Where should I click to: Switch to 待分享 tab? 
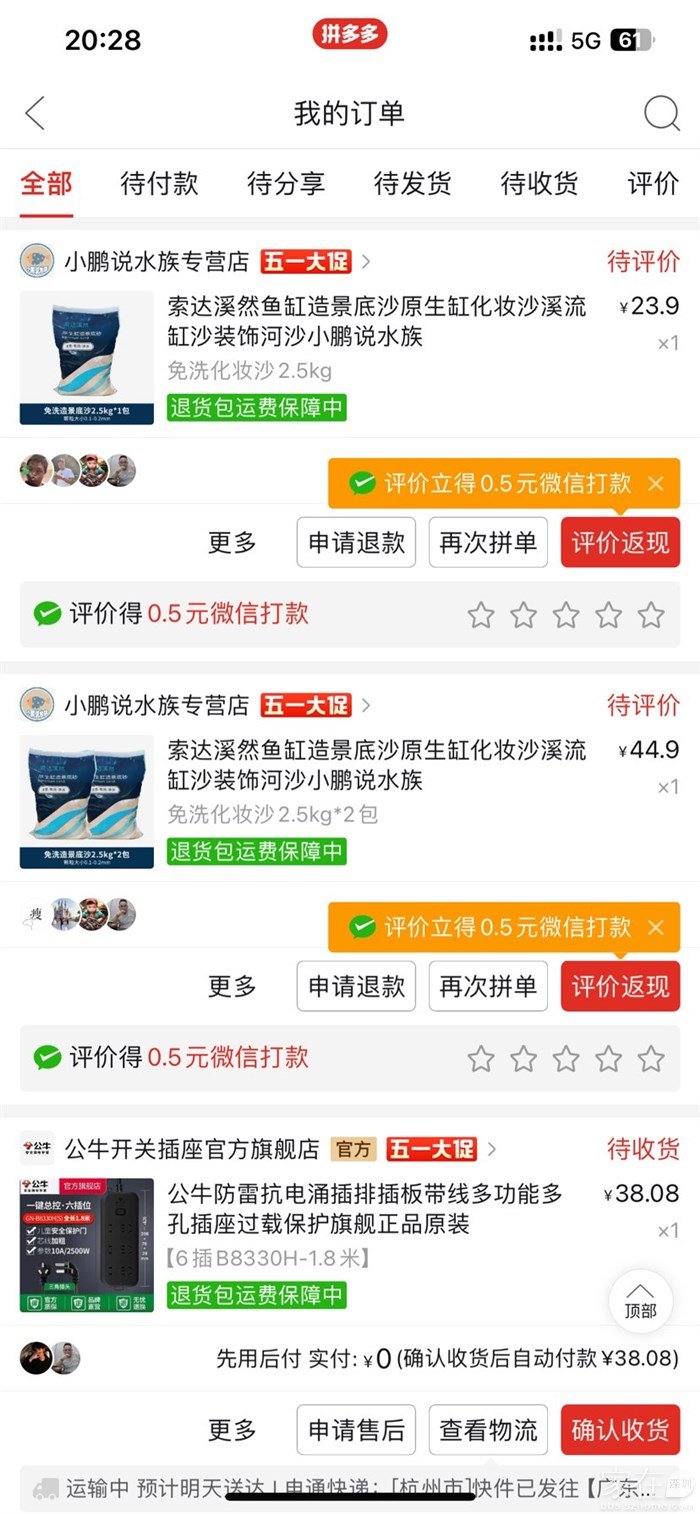[286, 184]
